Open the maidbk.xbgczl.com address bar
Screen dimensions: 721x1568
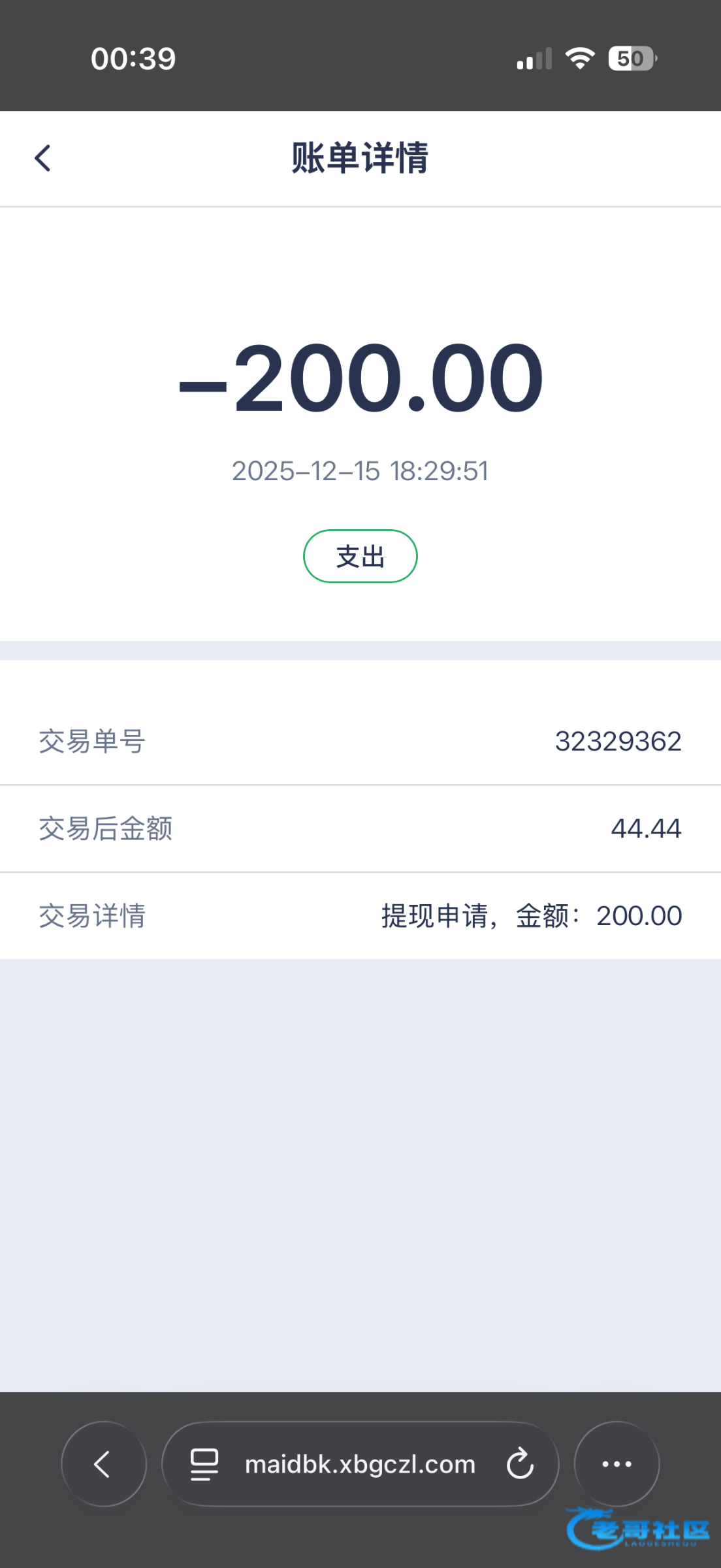point(360,1465)
